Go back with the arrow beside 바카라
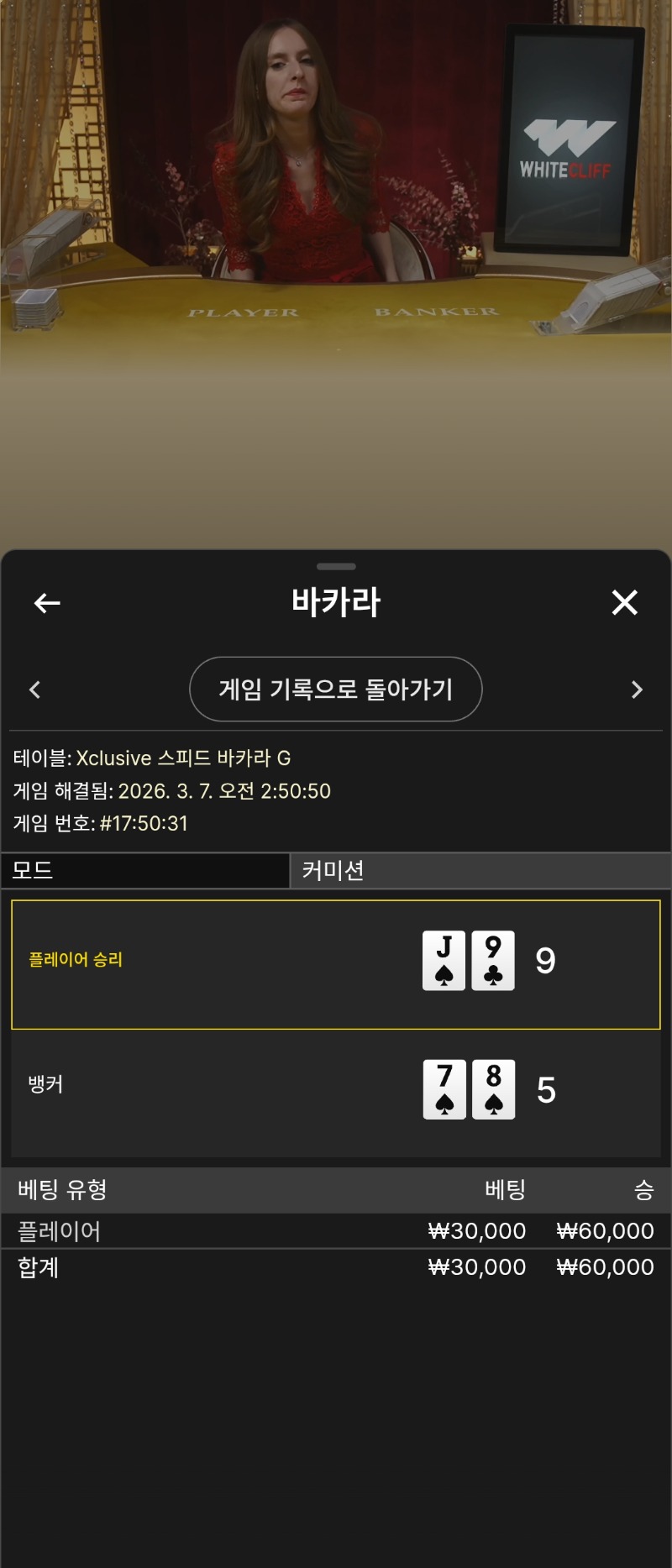The width and height of the screenshot is (672, 1568). click(x=47, y=602)
